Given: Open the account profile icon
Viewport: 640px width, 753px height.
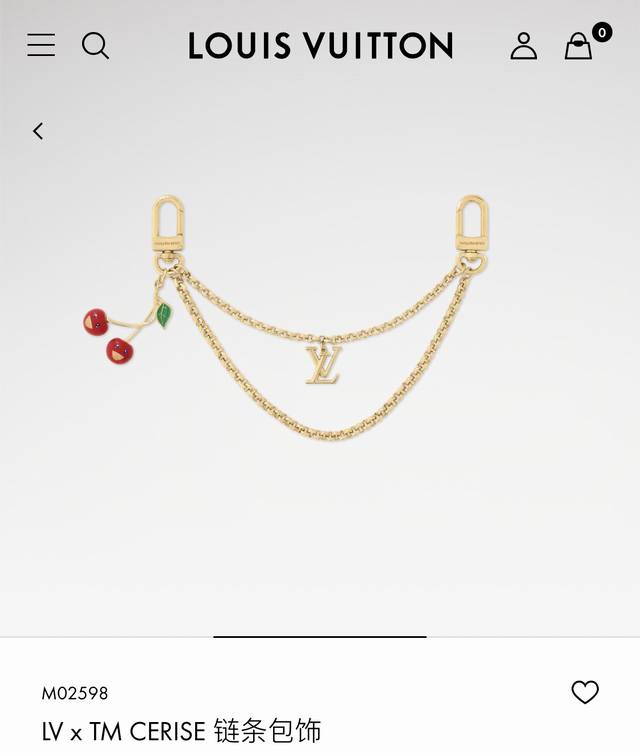Looking at the screenshot, I should click(523, 45).
